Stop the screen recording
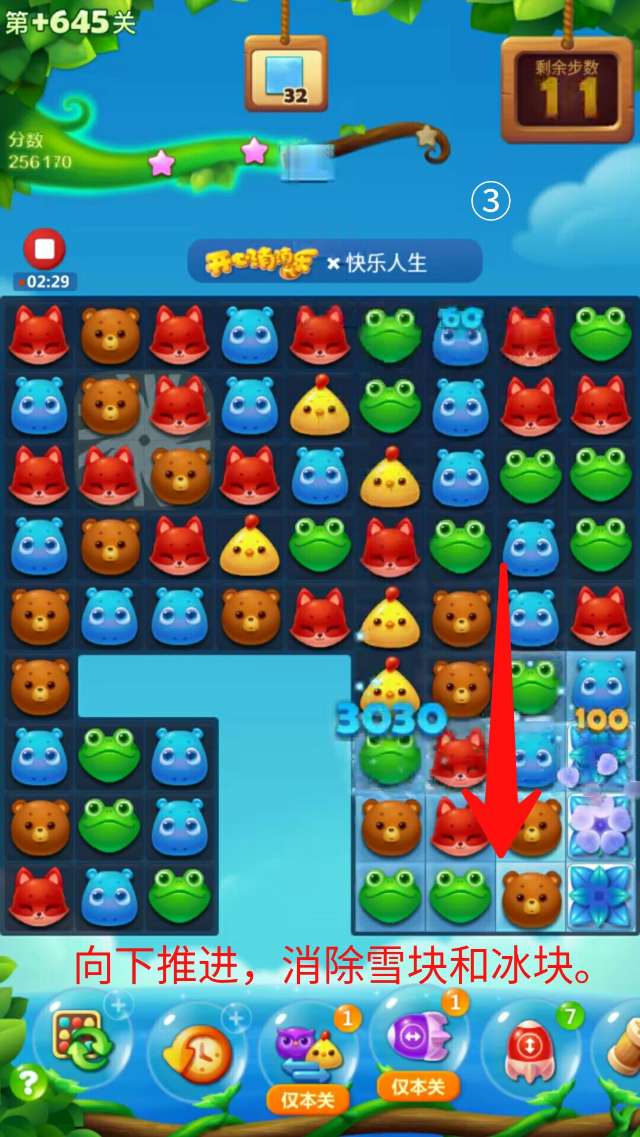The width and height of the screenshot is (640, 1137). pos(44,249)
